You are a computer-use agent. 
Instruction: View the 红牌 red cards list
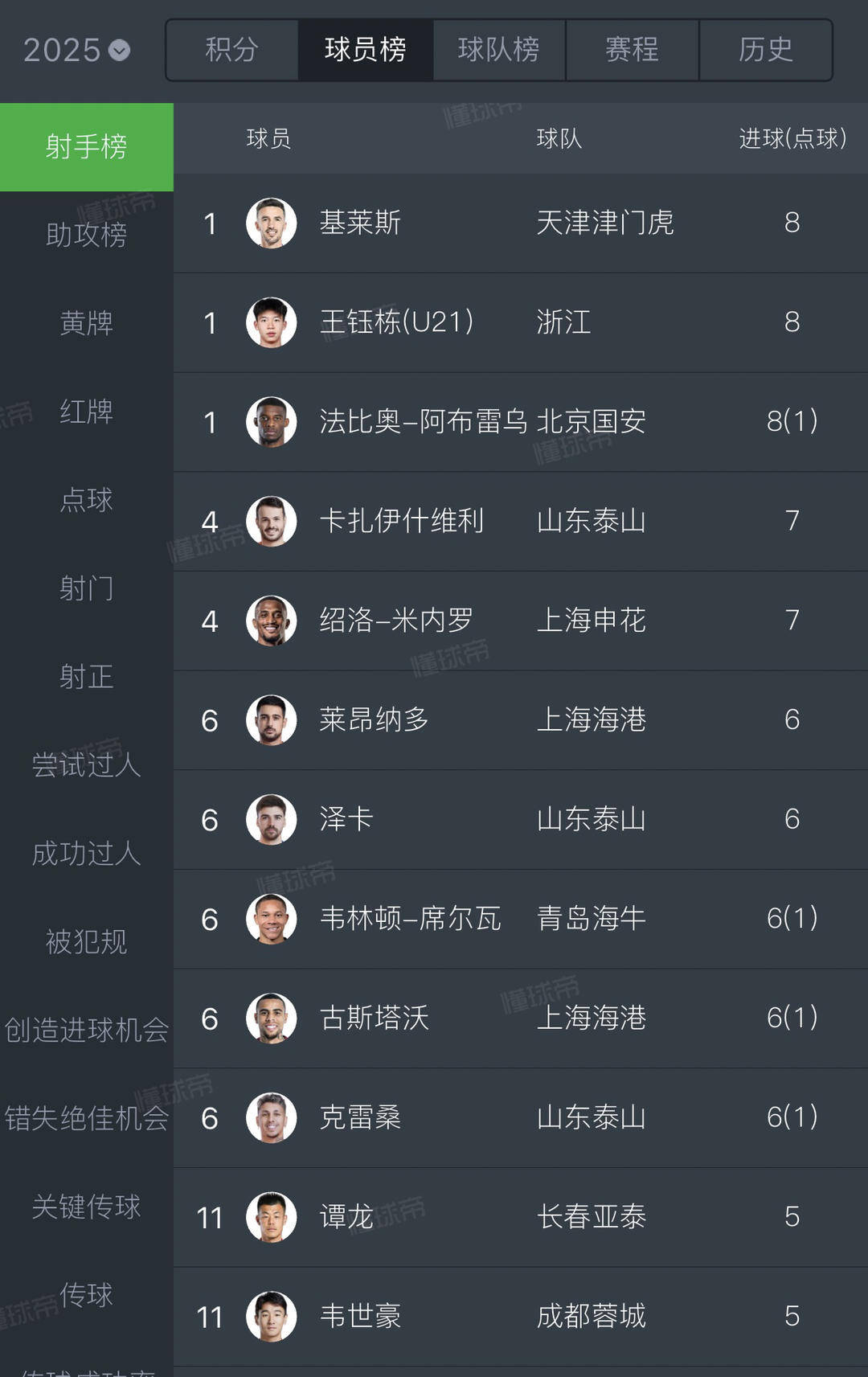click(86, 412)
